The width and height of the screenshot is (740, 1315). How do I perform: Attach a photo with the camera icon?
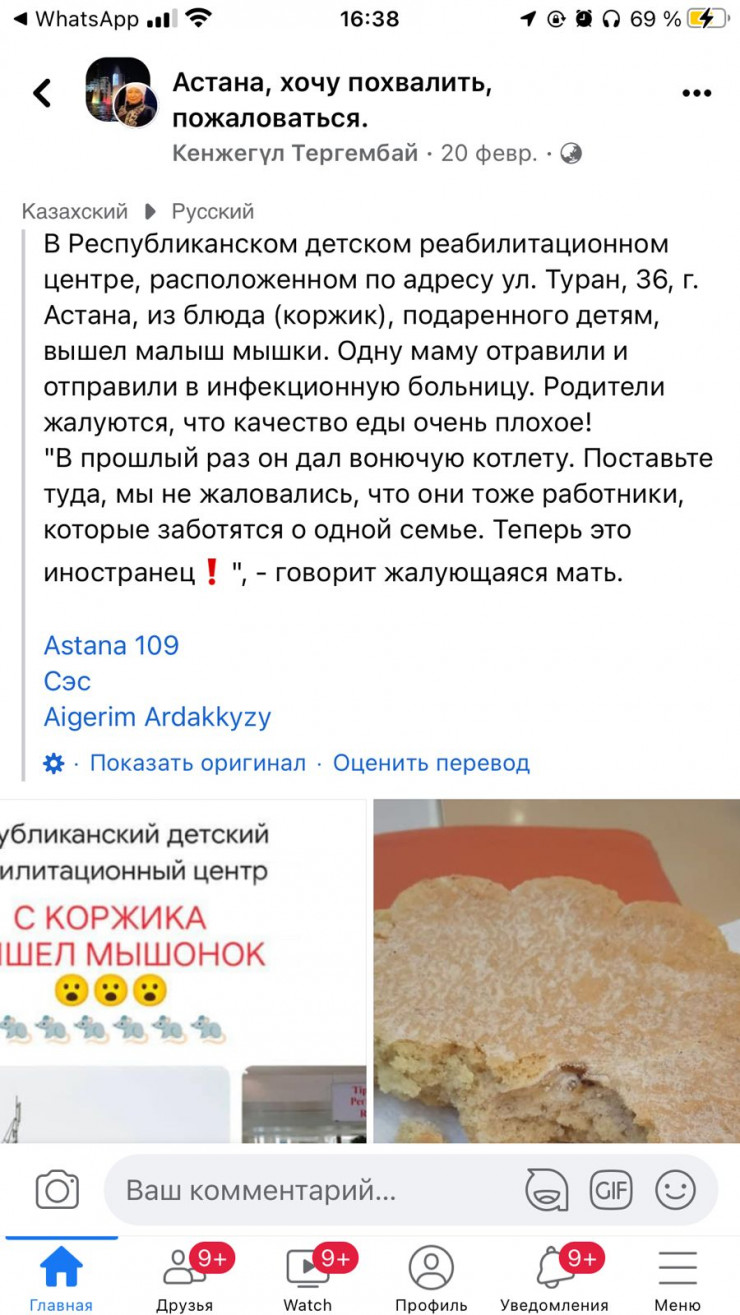(57, 1190)
